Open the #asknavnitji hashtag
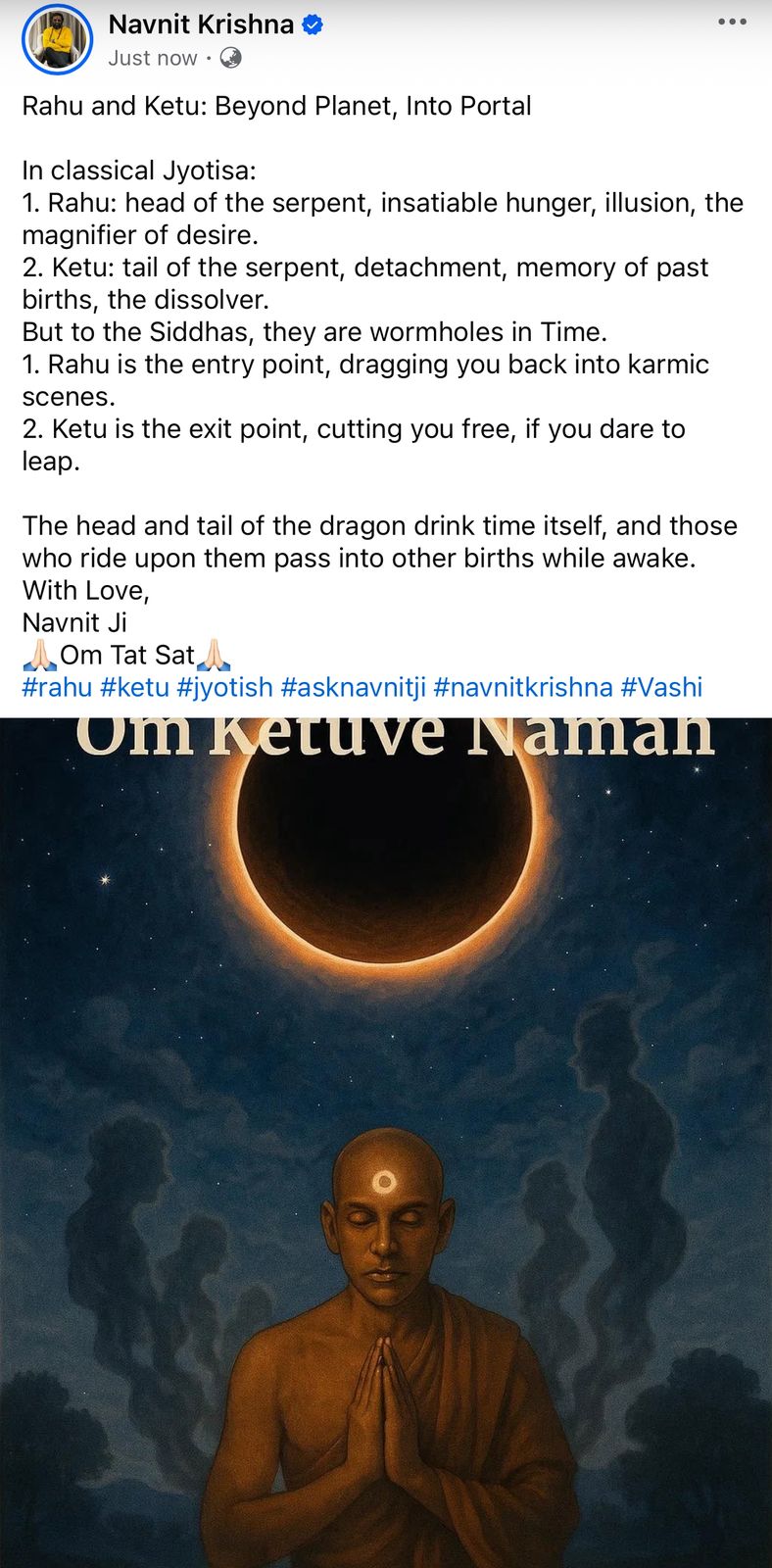 (353, 687)
